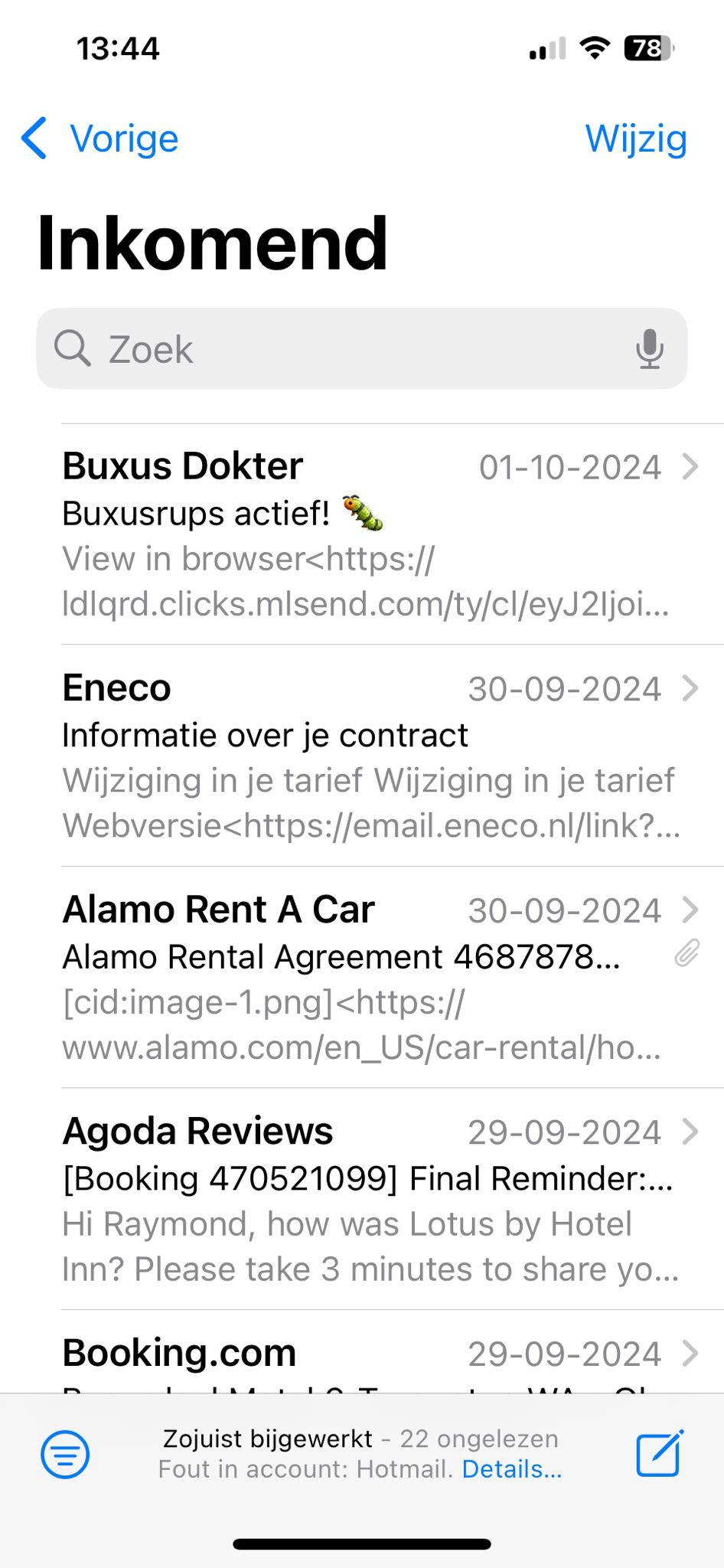Activate the microphone dictation in search
This screenshot has width=724, height=1568.
tap(650, 349)
